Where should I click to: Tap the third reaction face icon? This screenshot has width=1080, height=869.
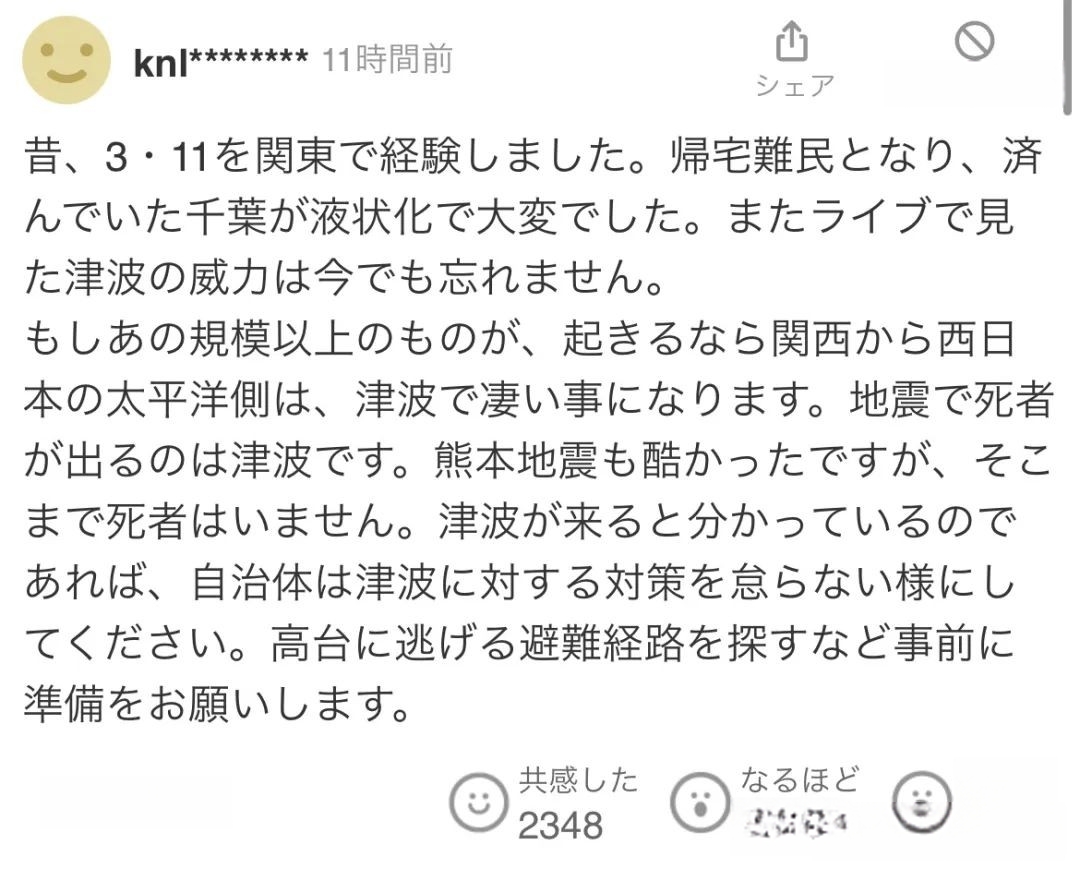click(x=920, y=802)
